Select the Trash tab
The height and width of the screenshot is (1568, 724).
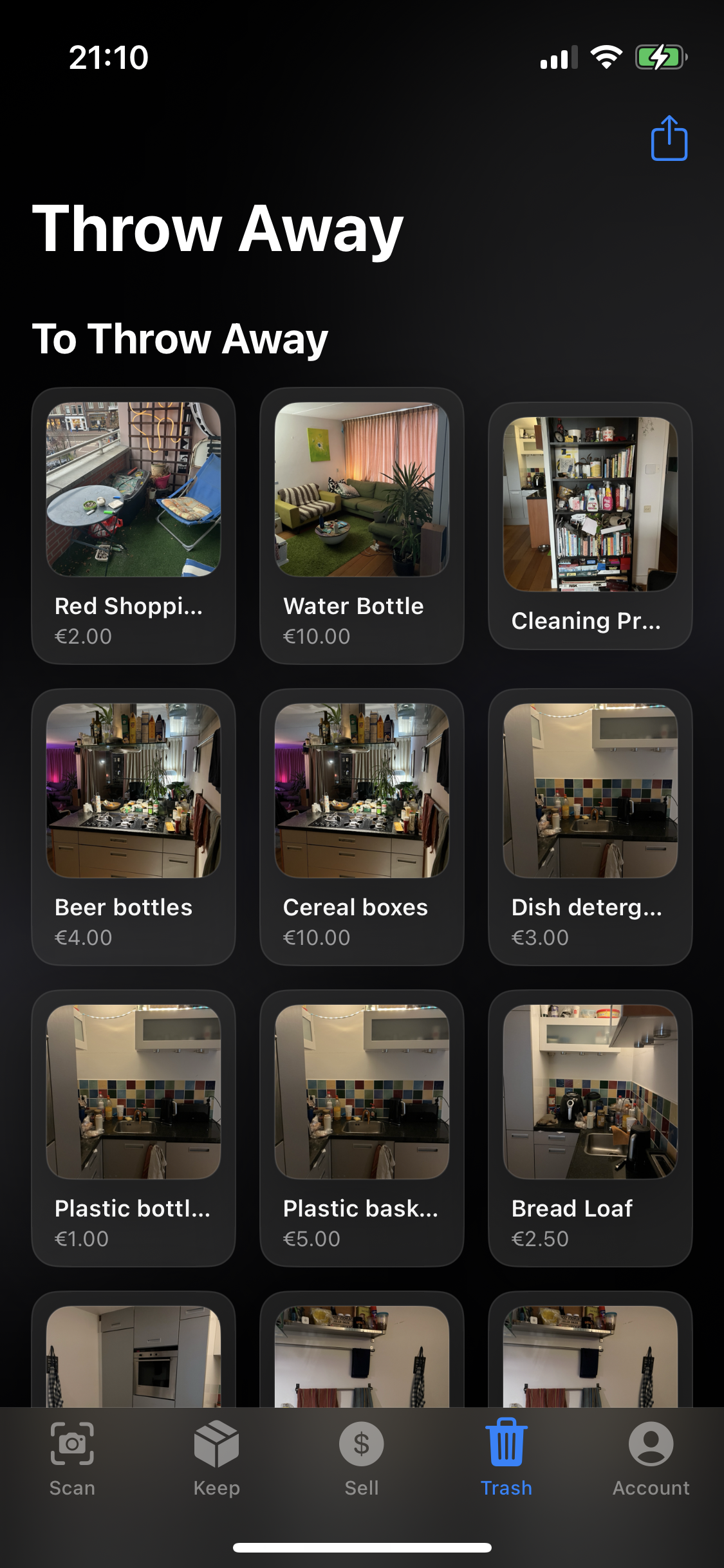tap(506, 1458)
